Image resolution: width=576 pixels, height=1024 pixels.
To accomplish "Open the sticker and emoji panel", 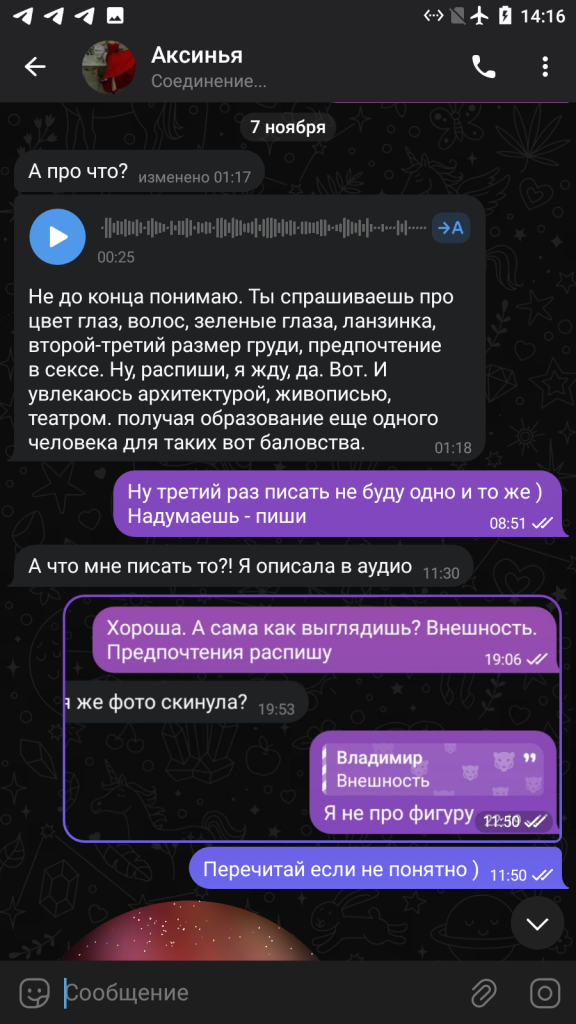I will [x=35, y=993].
